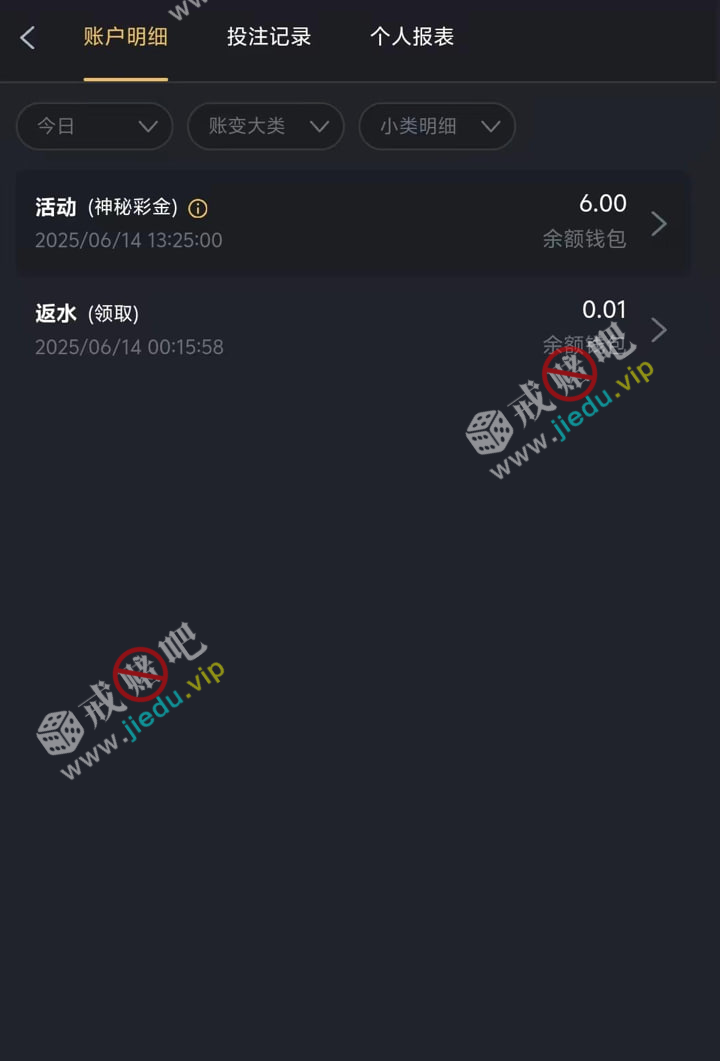Switch to the 个人报表 tab

pos(412,38)
